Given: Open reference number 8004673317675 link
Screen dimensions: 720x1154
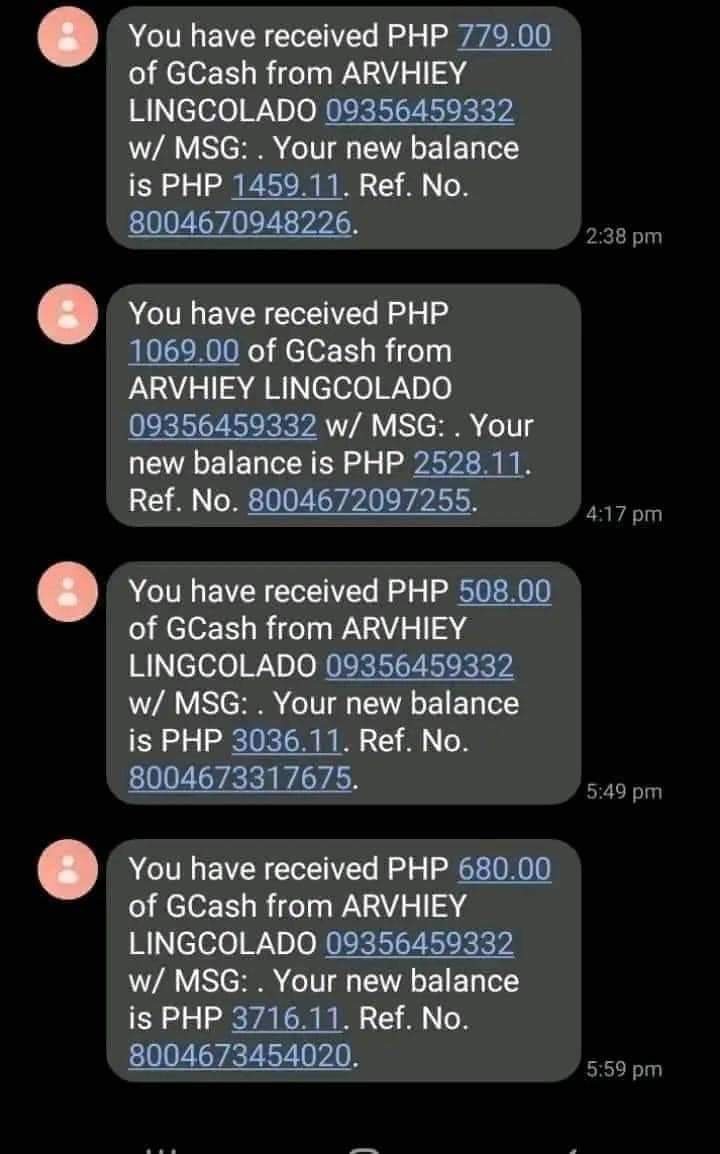Looking at the screenshot, I should pos(241,778).
